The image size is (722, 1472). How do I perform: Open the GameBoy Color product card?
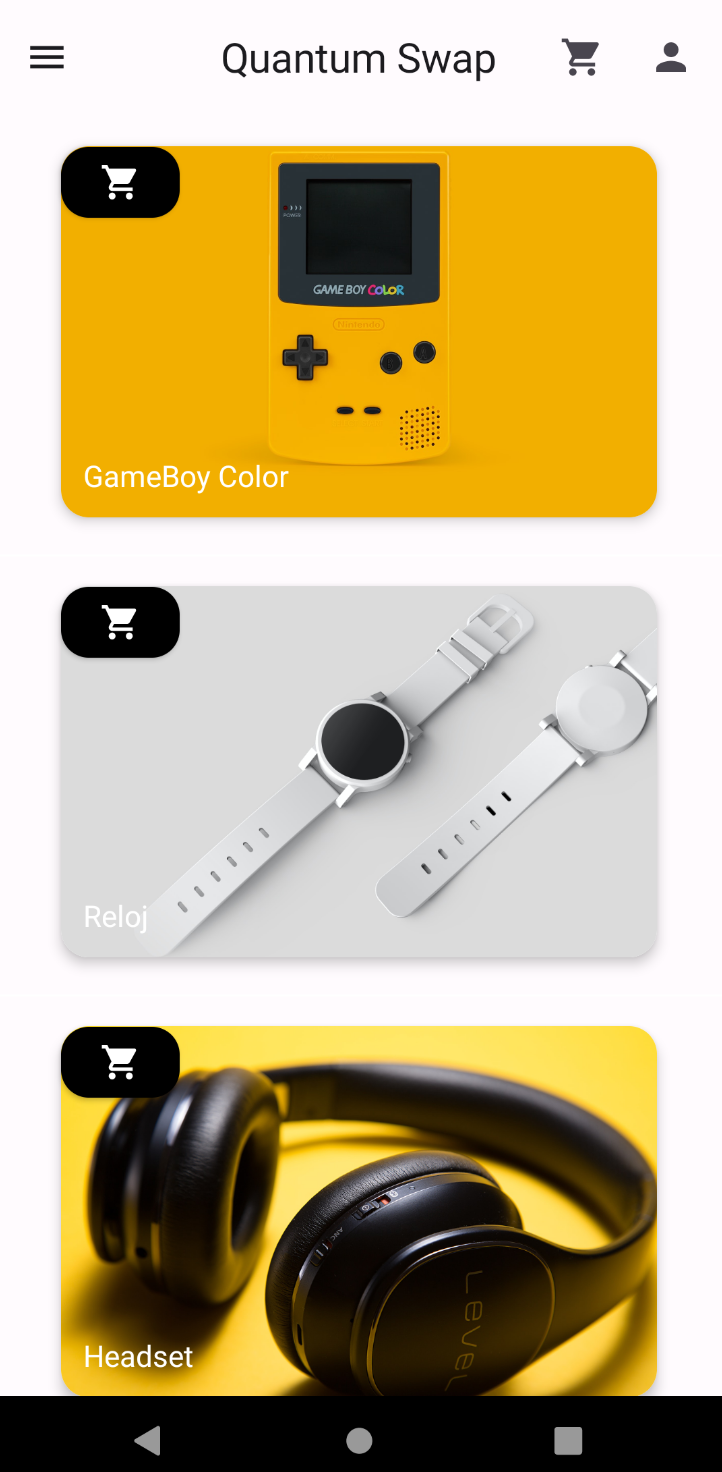[359, 332]
